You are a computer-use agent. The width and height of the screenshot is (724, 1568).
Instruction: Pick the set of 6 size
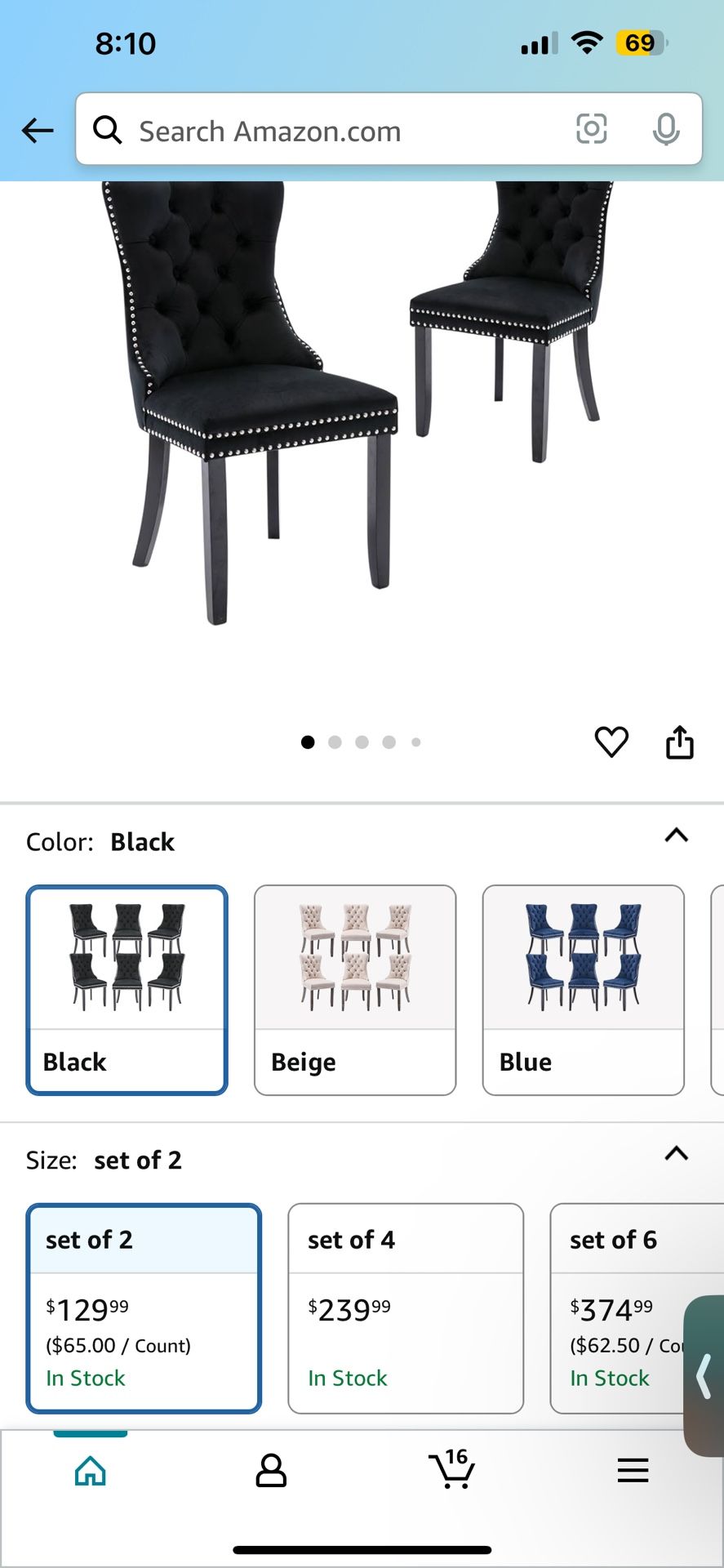point(620,1307)
